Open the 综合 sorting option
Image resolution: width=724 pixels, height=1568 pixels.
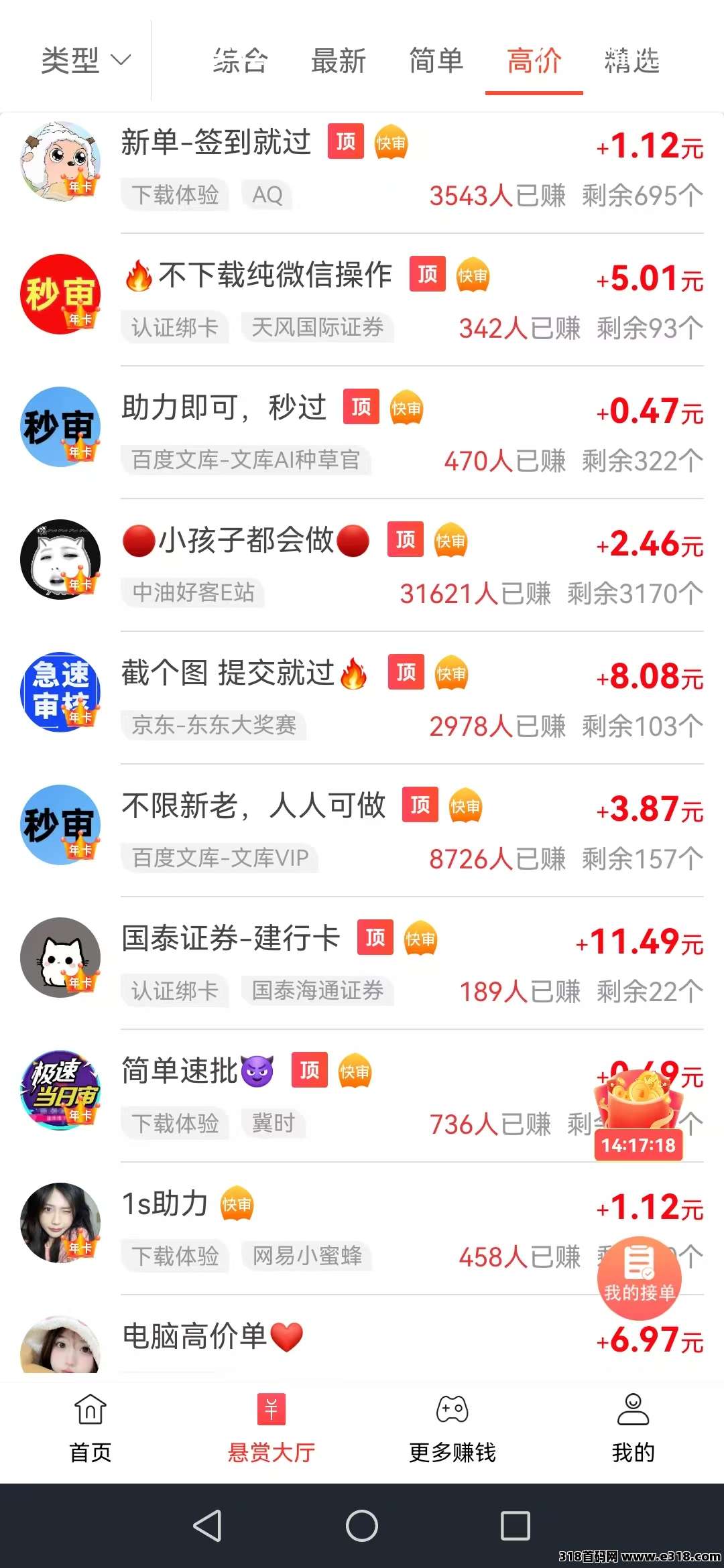click(x=241, y=61)
